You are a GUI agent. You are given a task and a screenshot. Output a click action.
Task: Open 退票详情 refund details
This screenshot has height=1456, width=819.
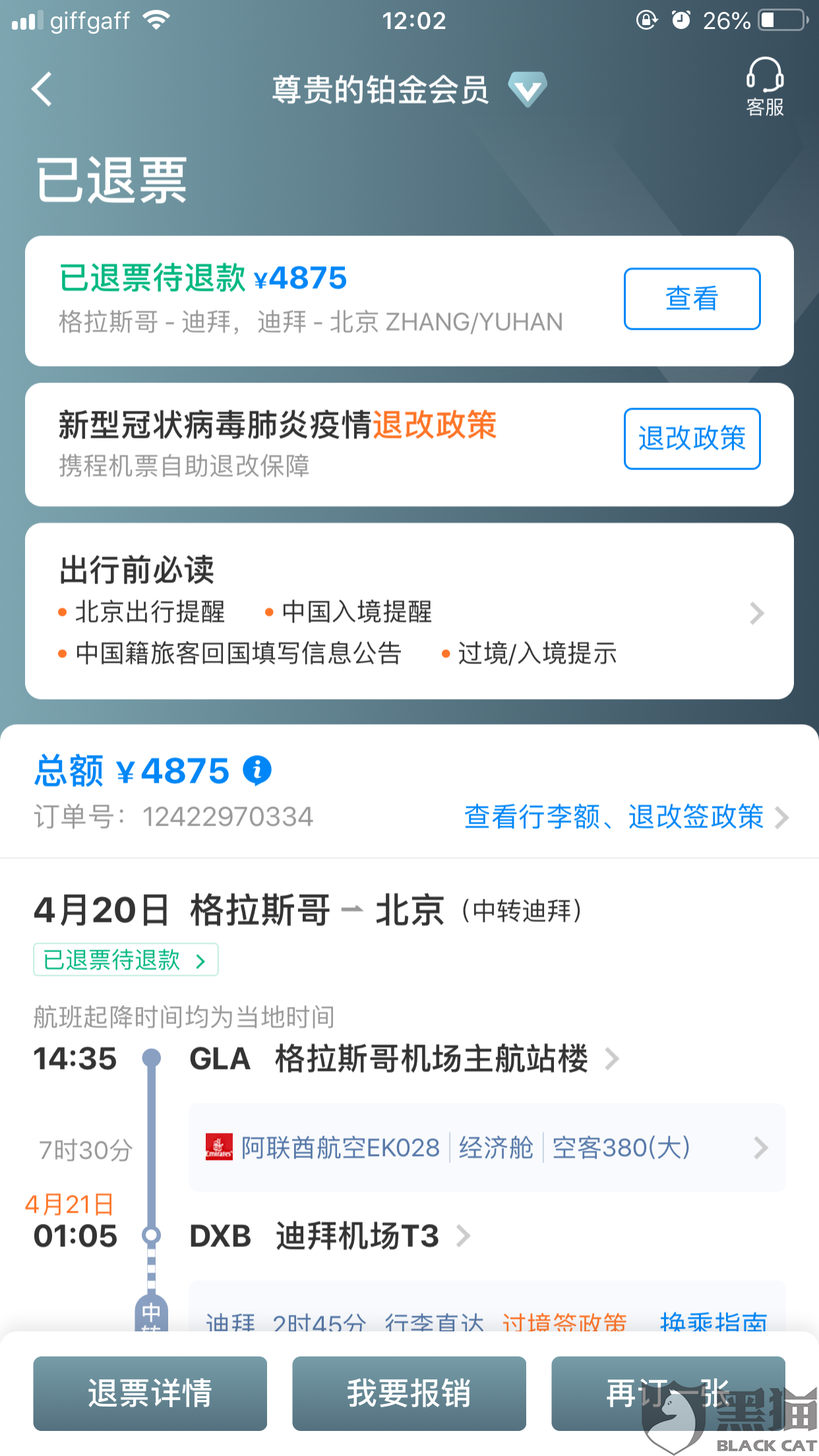[150, 1393]
